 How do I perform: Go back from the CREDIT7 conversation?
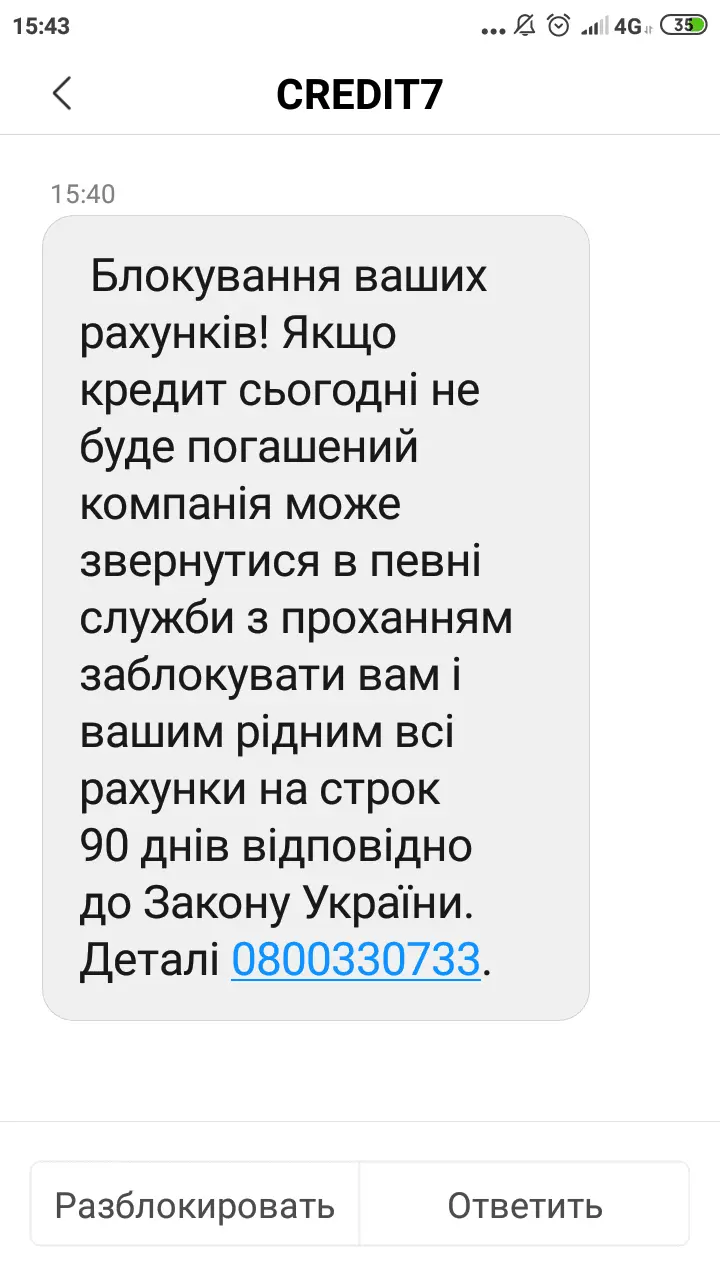[62, 94]
